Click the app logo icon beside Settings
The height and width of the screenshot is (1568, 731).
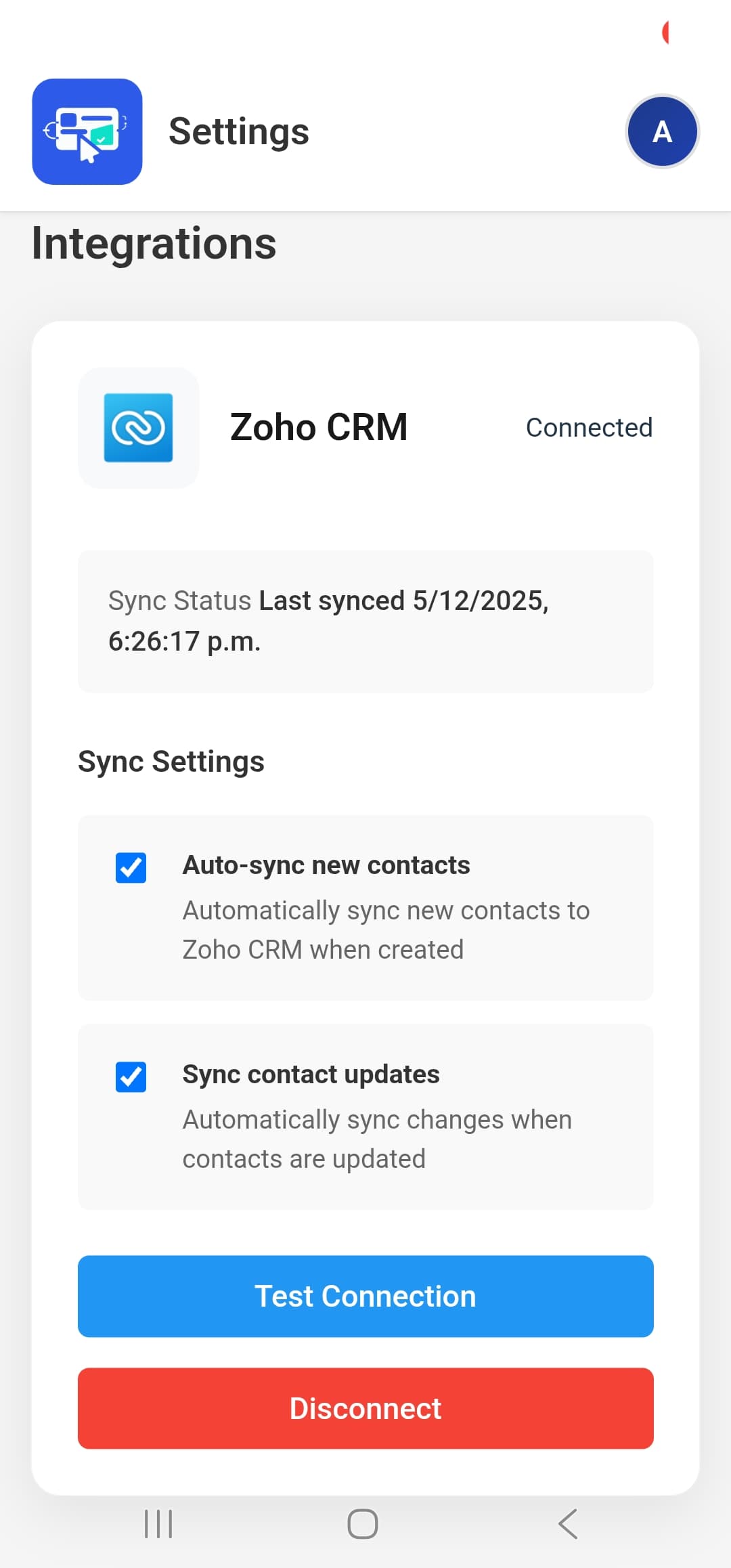coord(87,132)
